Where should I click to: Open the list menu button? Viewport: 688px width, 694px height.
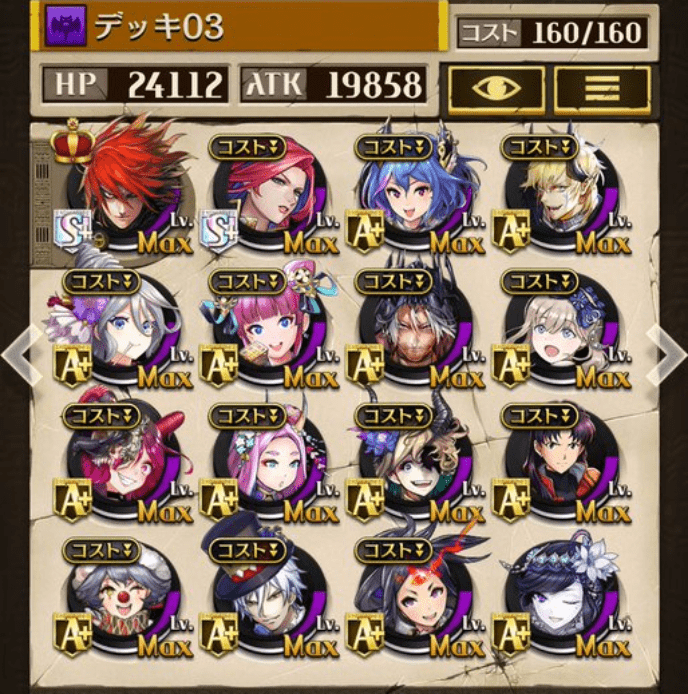(x=602, y=91)
